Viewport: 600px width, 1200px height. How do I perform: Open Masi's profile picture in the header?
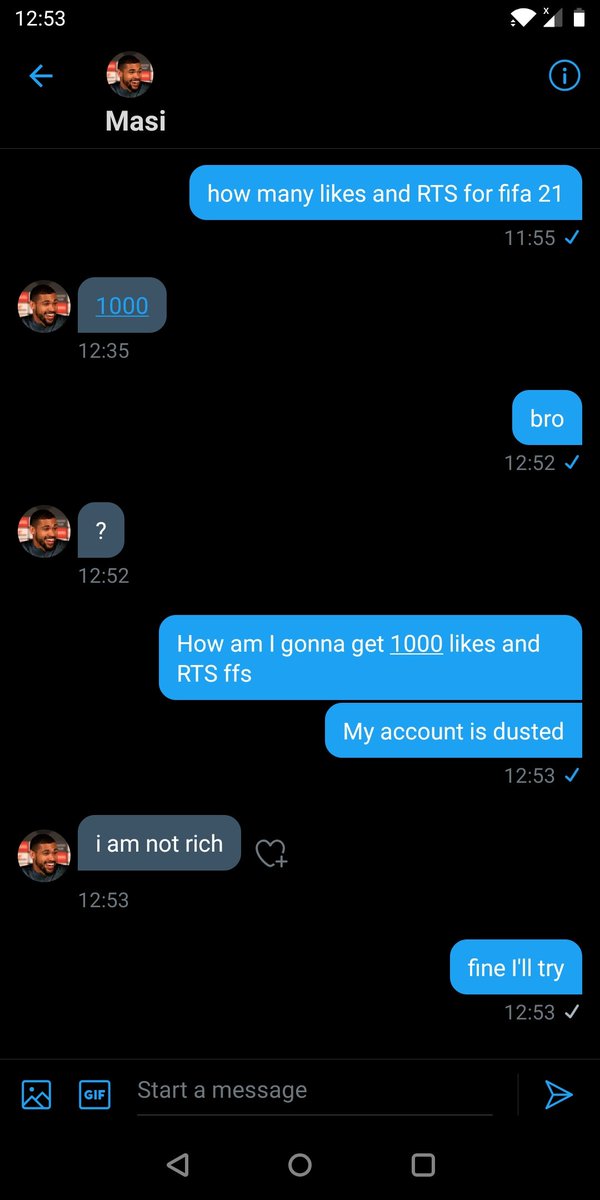tap(130, 75)
